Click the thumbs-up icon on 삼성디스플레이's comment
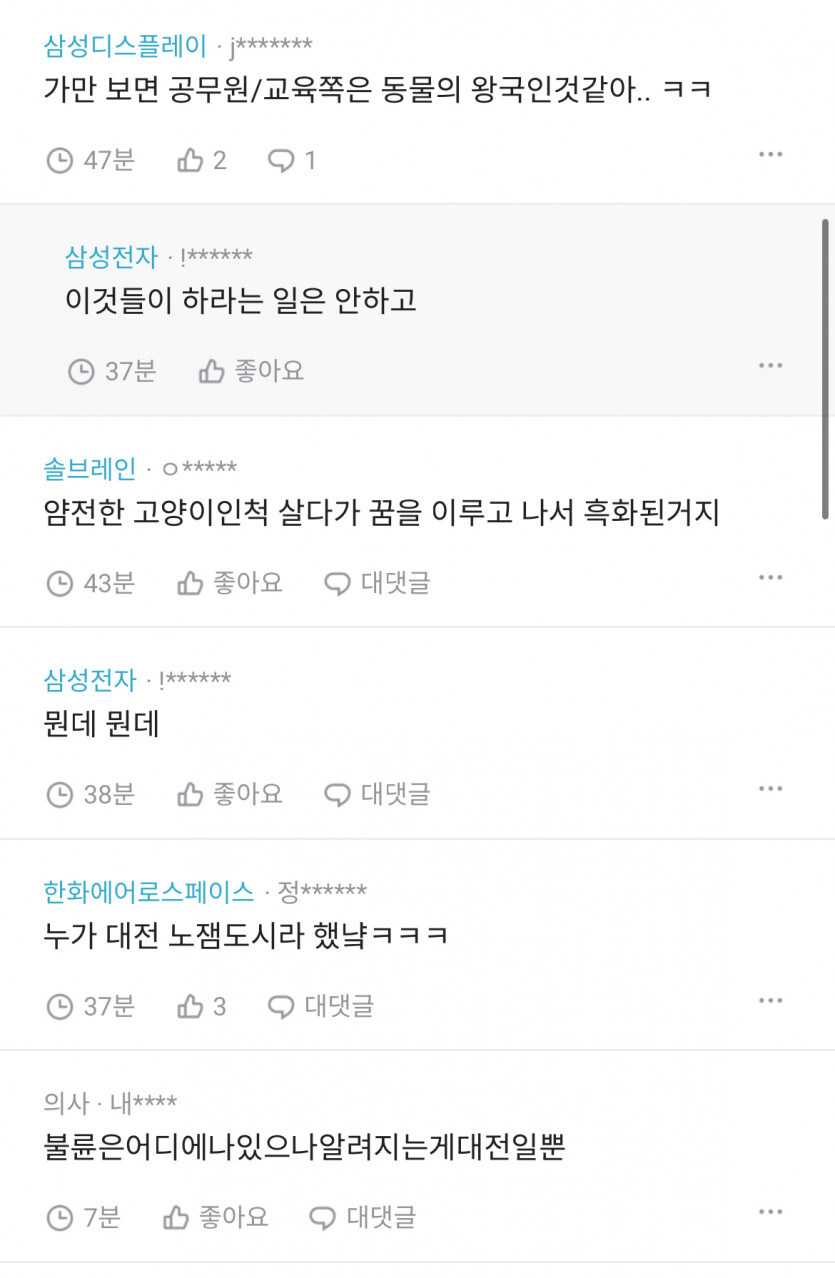Image resolution: width=835 pixels, height=1278 pixels. (192, 158)
